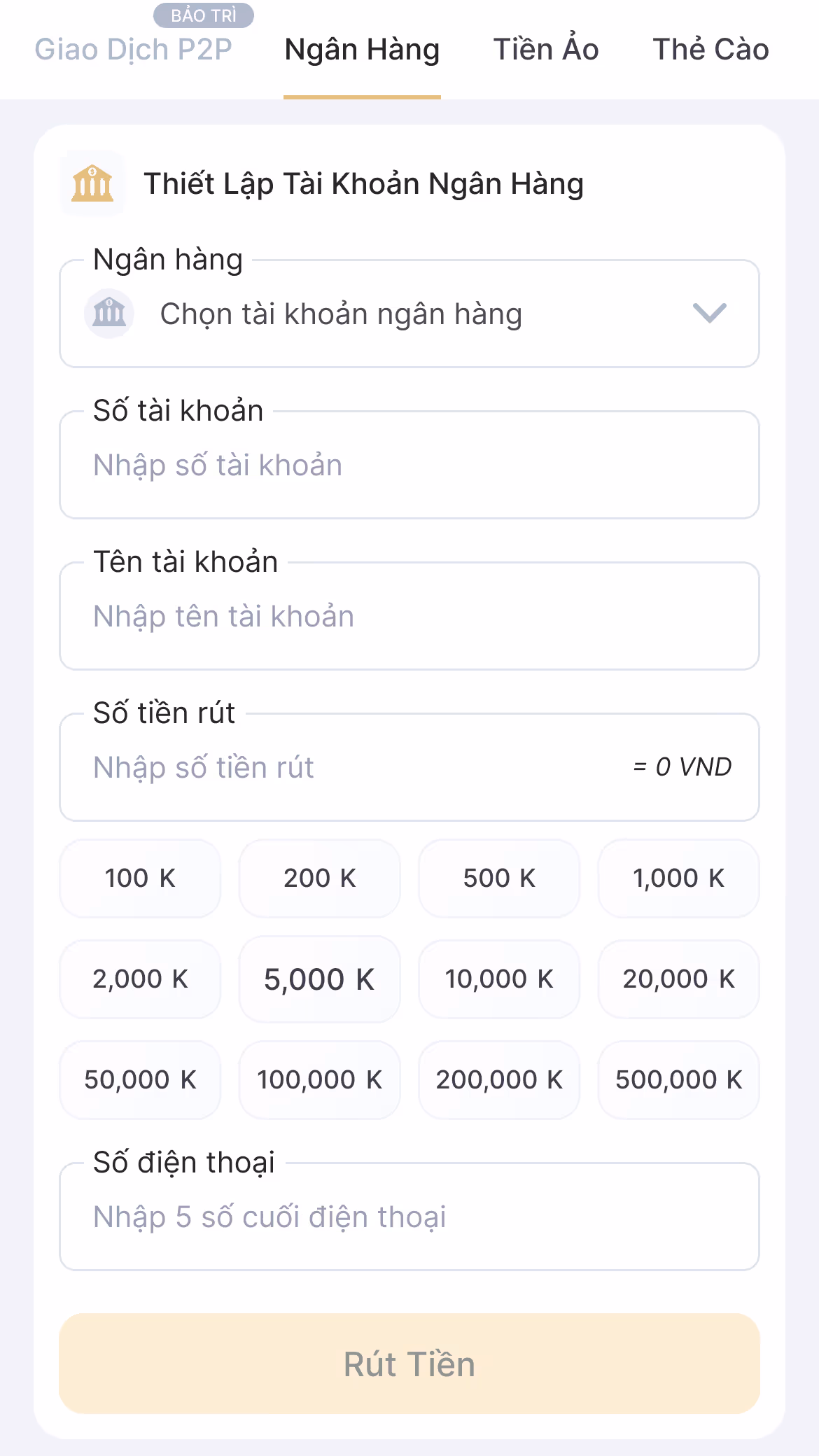The image size is (819, 1456).
Task: Pick the 500 K amount
Action: point(499,878)
